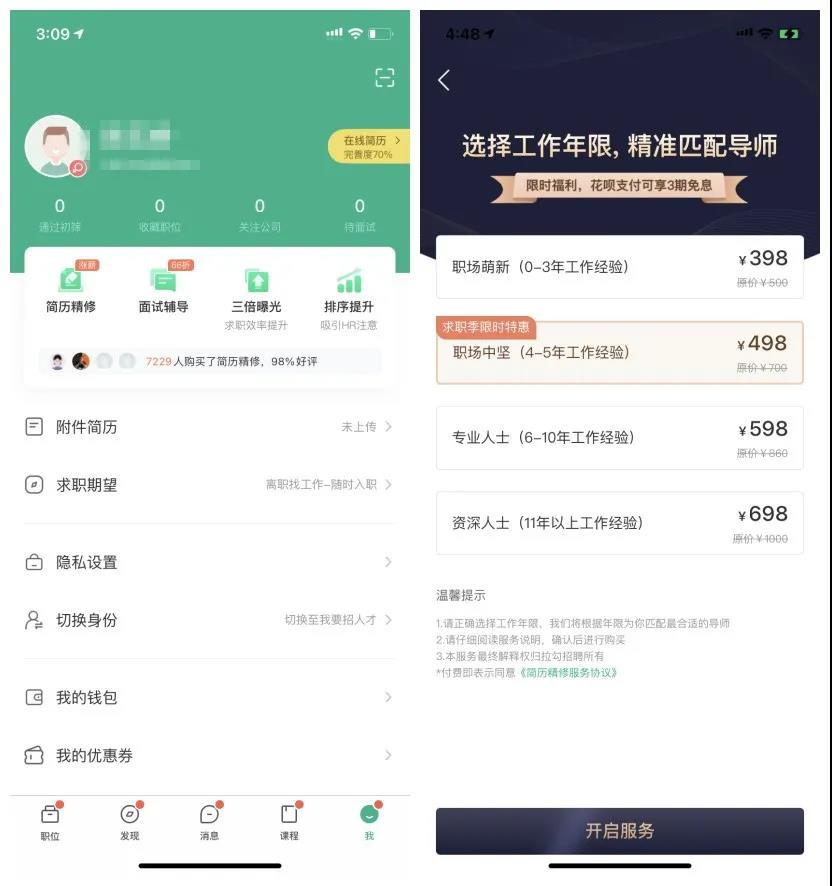Open 求职期望 settings row
Viewport: 832px width, 886px height.
[209, 485]
